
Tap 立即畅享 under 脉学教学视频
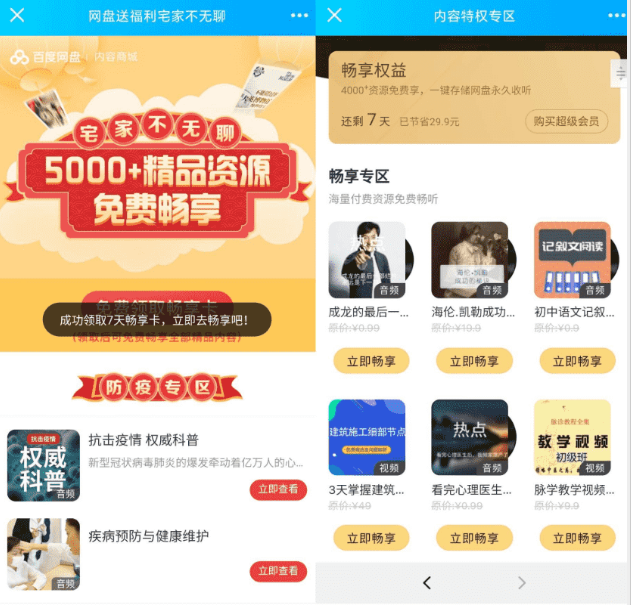click(577, 538)
